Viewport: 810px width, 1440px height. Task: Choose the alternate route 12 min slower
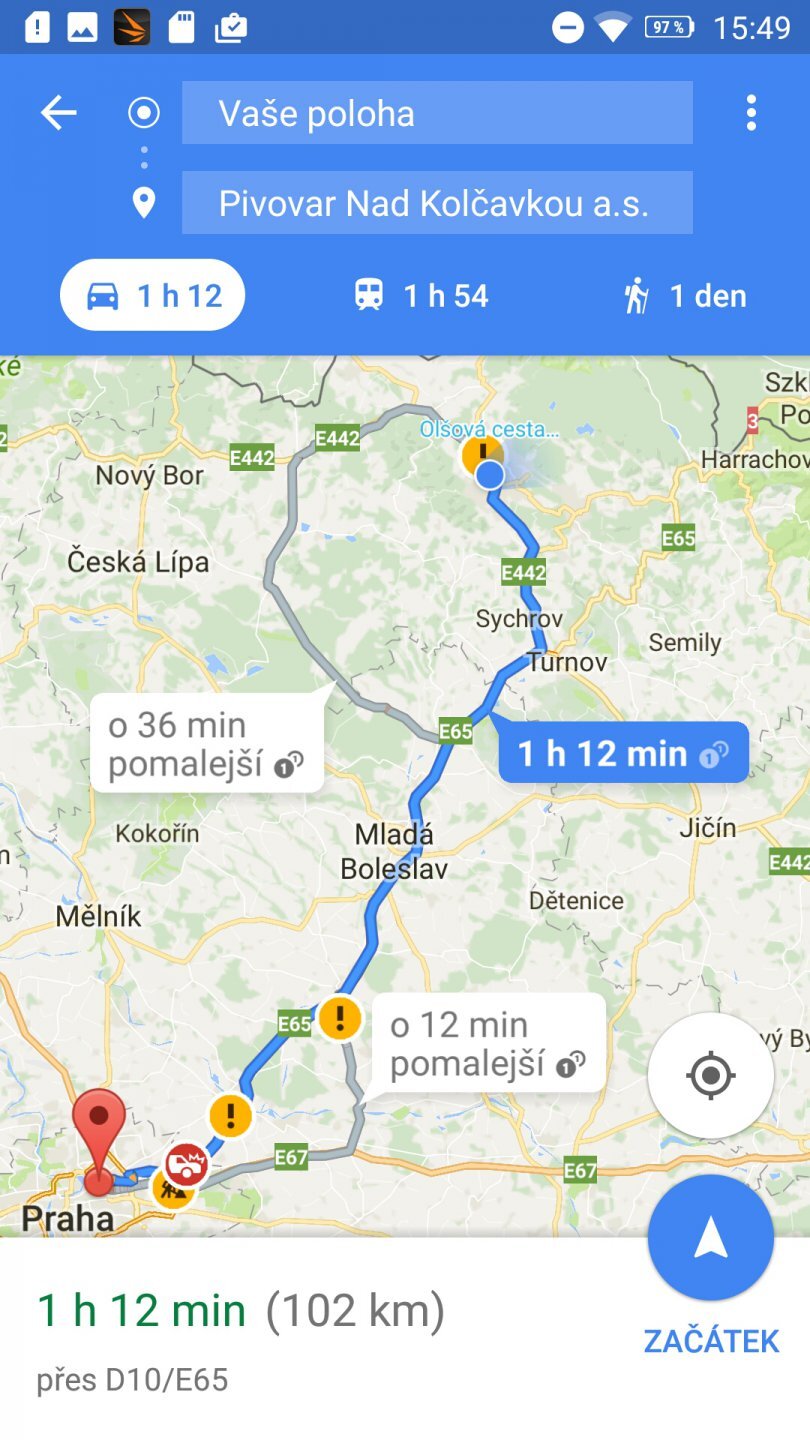pyautogui.click(x=488, y=1044)
